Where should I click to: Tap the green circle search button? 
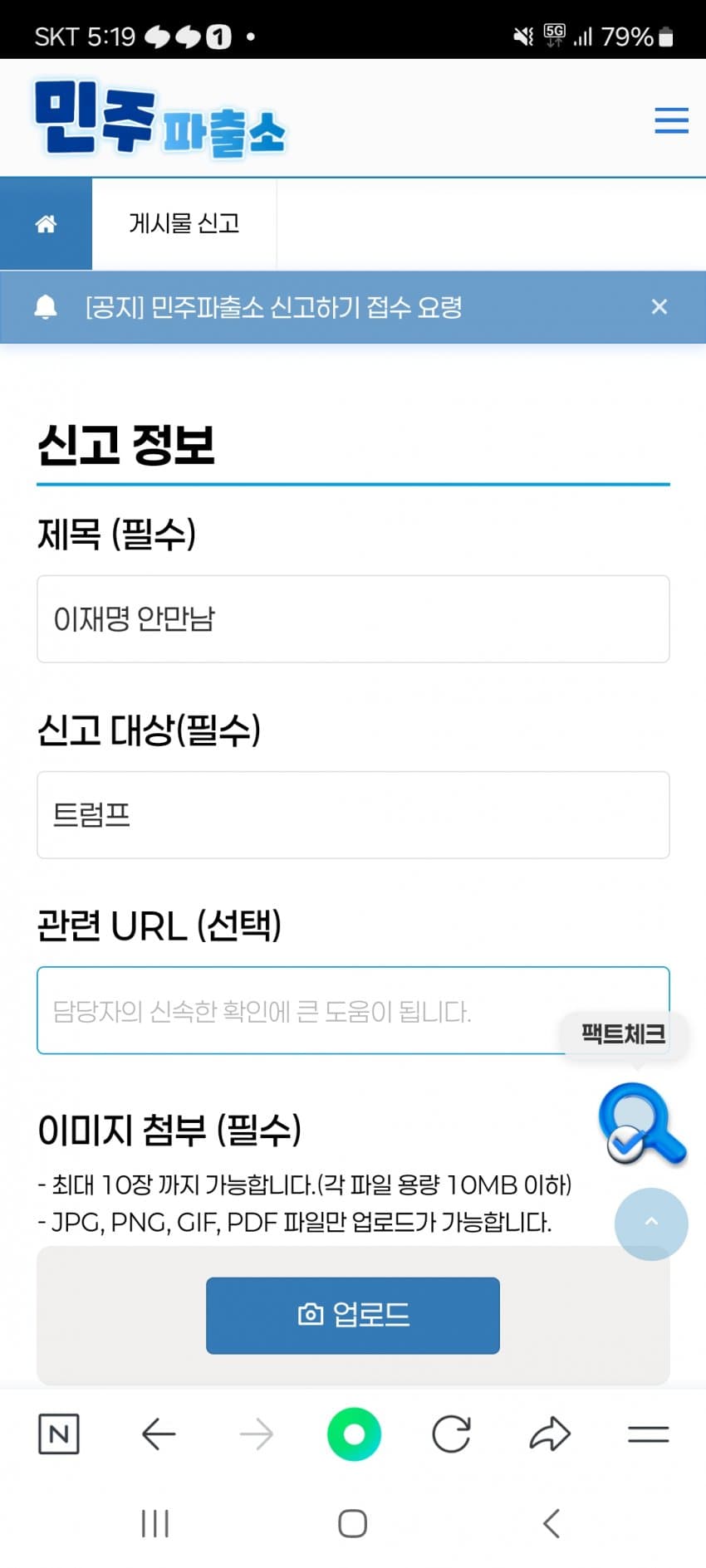(x=354, y=1434)
